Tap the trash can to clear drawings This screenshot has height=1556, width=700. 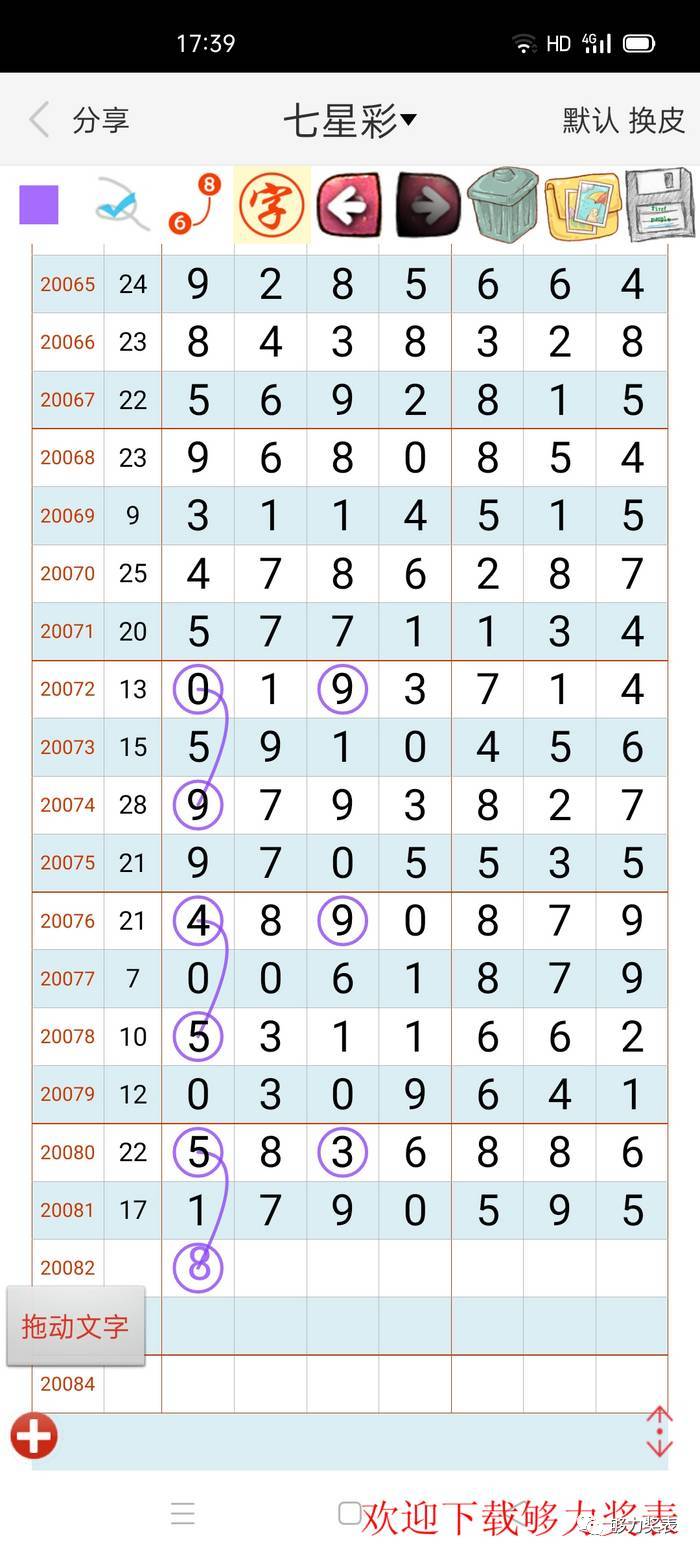pyautogui.click(x=503, y=204)
